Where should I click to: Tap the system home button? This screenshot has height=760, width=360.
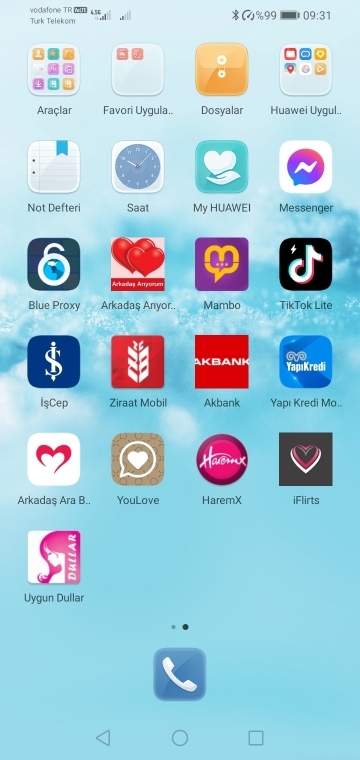click(180, 738)
